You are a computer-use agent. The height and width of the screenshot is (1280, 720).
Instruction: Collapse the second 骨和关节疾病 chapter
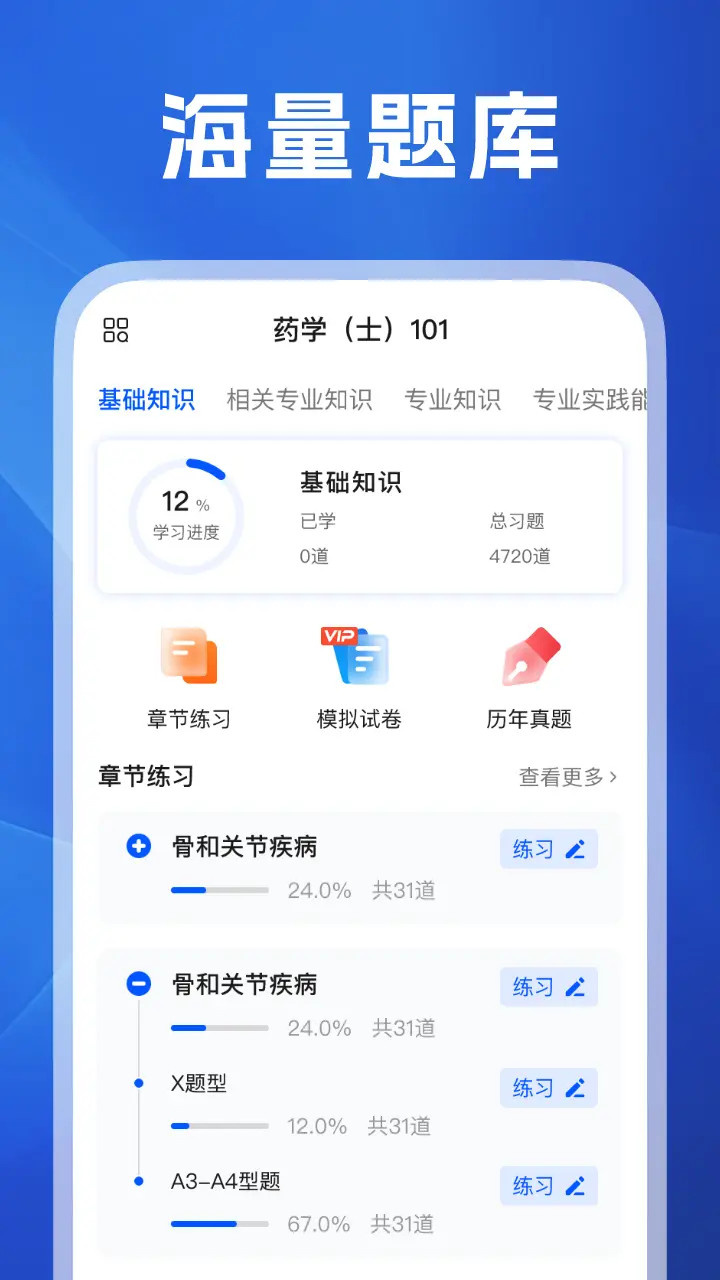point(140,985)
